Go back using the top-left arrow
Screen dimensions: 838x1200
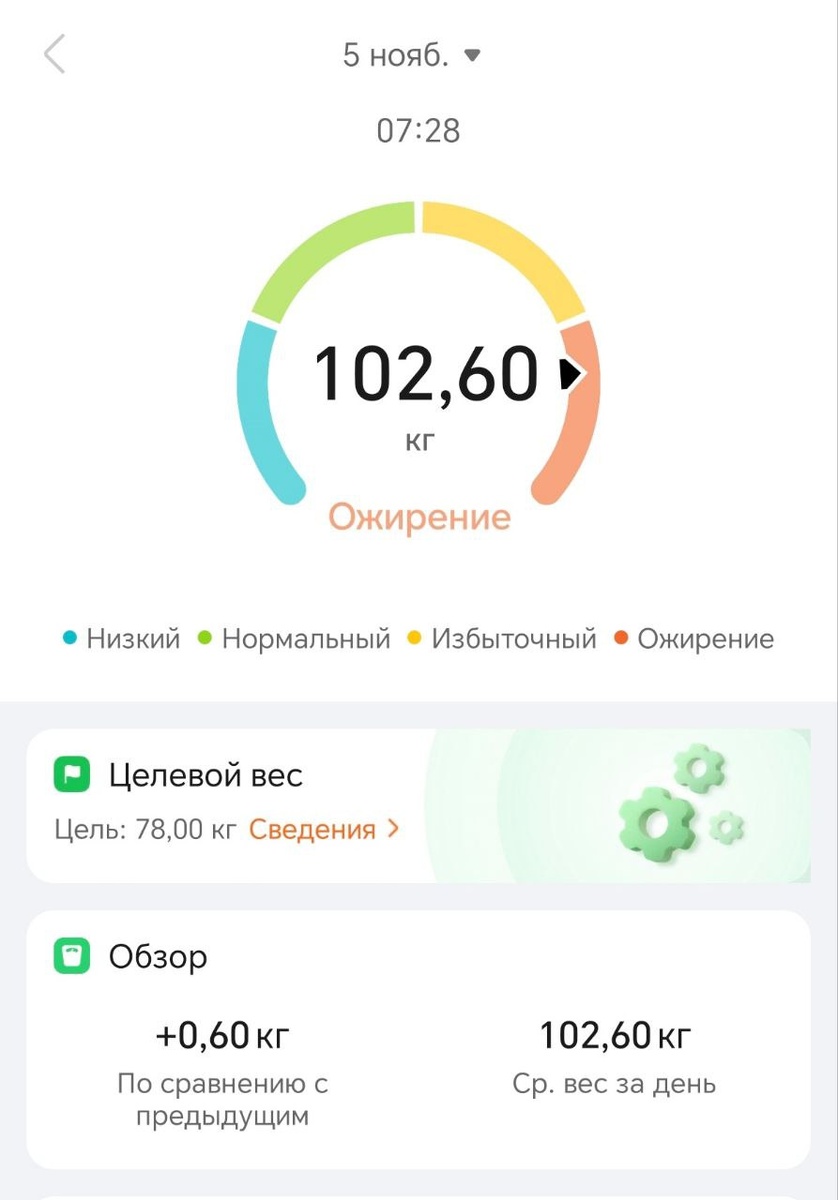pyautogui.click(x=55, y=54)
